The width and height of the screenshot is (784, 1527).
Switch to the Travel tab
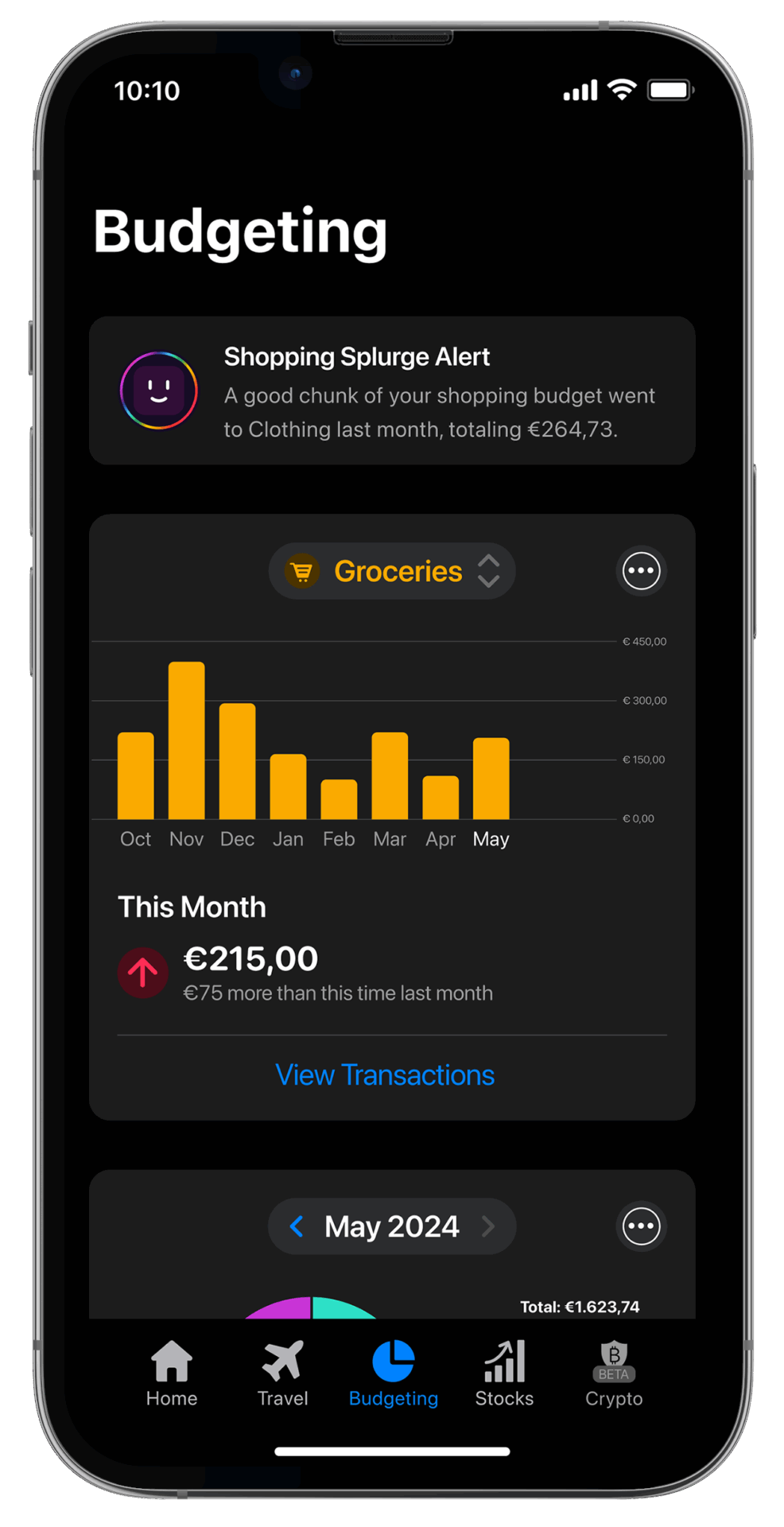coord(282,1374)
